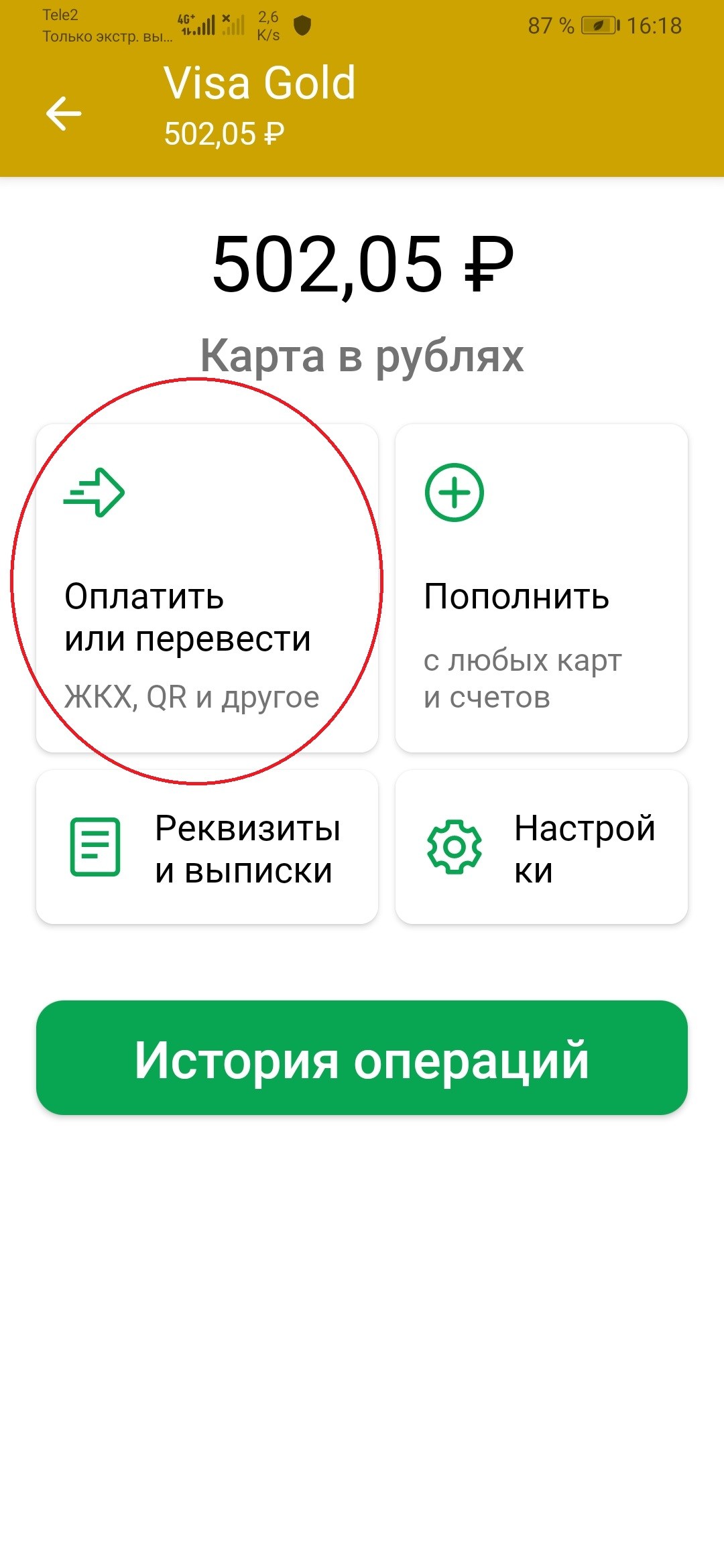Tap the История операций button
Image resolution: width=724 pixels, height=1568 pixels.
coord(362,1058)
